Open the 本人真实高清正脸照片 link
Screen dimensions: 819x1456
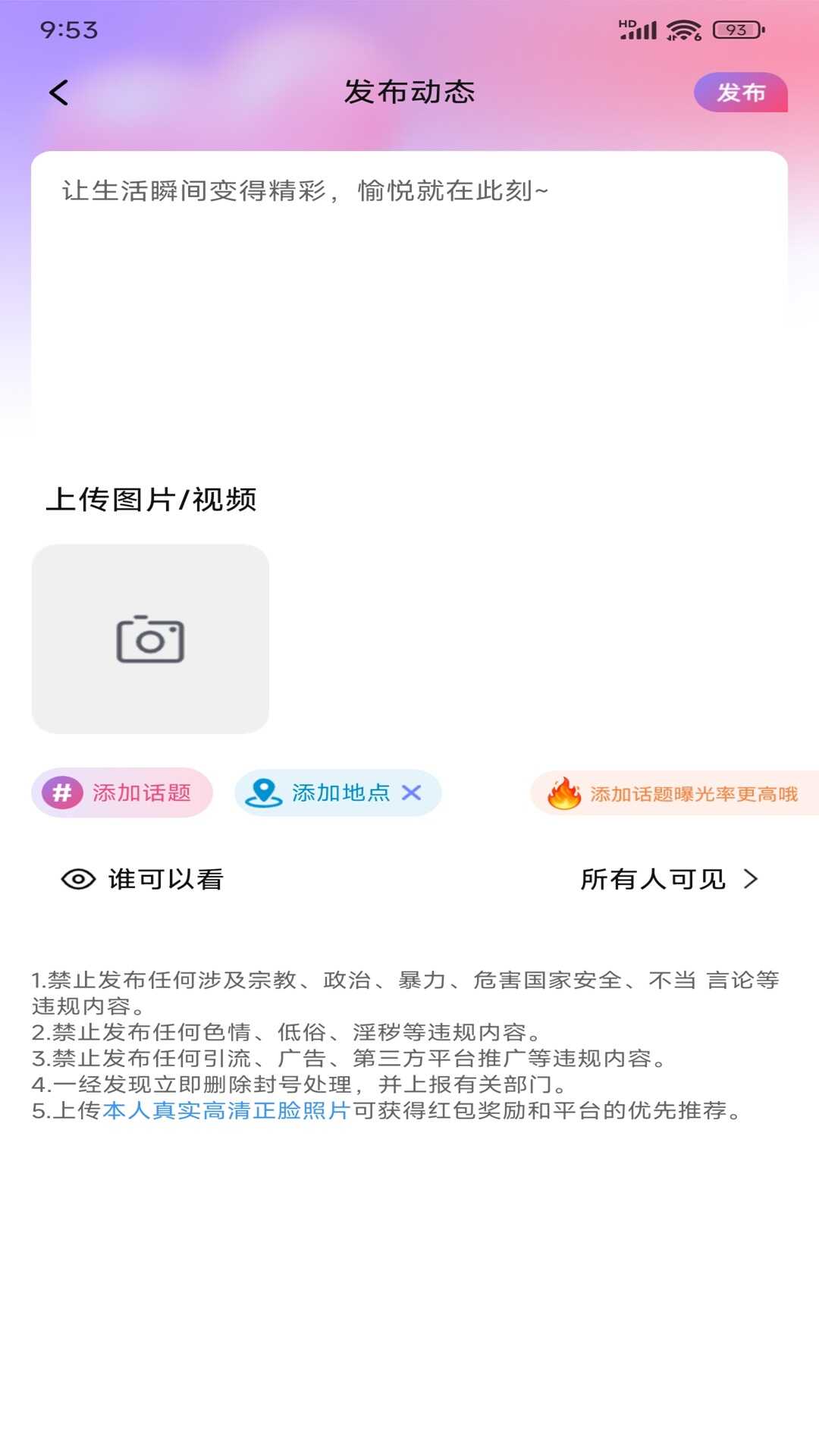click(226, 1111)
